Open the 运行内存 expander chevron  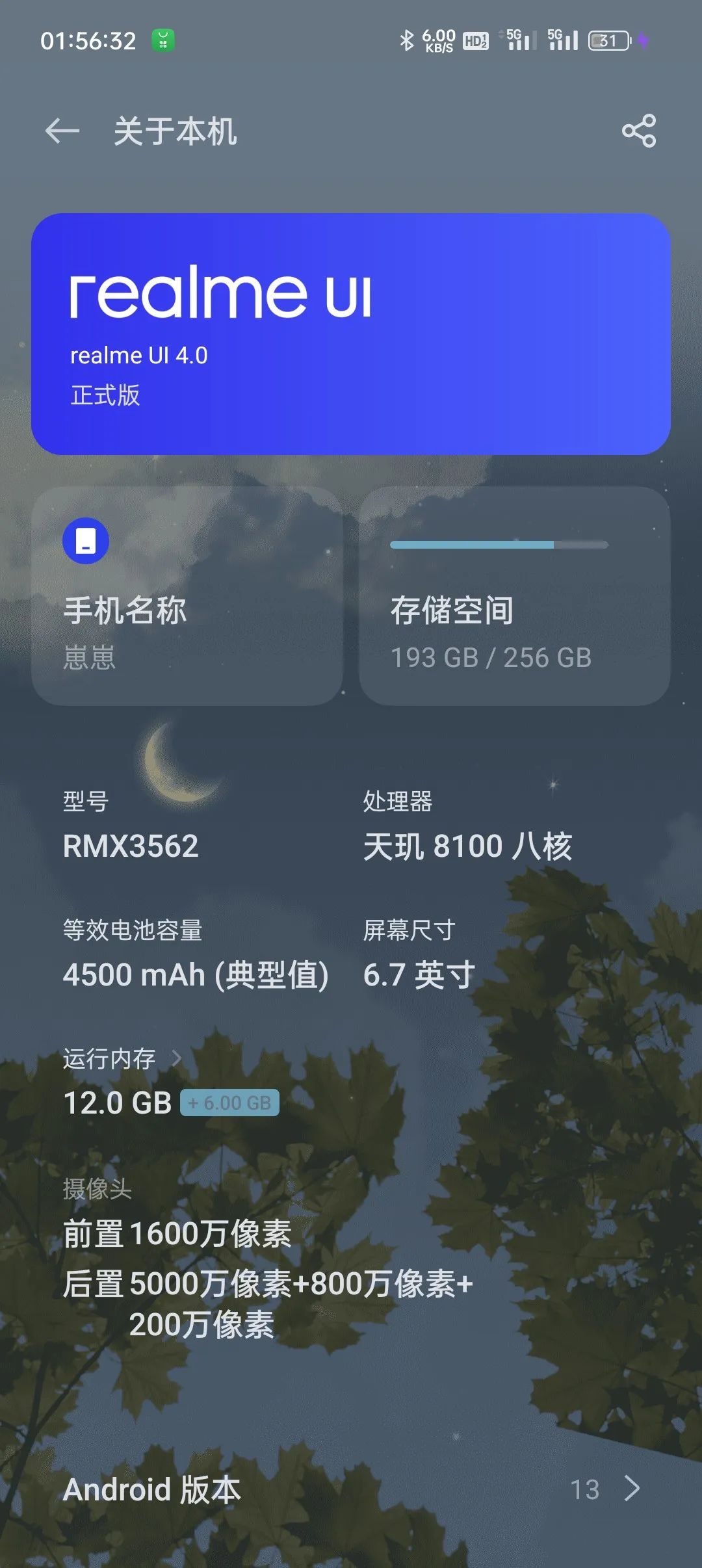point(175,1058)
